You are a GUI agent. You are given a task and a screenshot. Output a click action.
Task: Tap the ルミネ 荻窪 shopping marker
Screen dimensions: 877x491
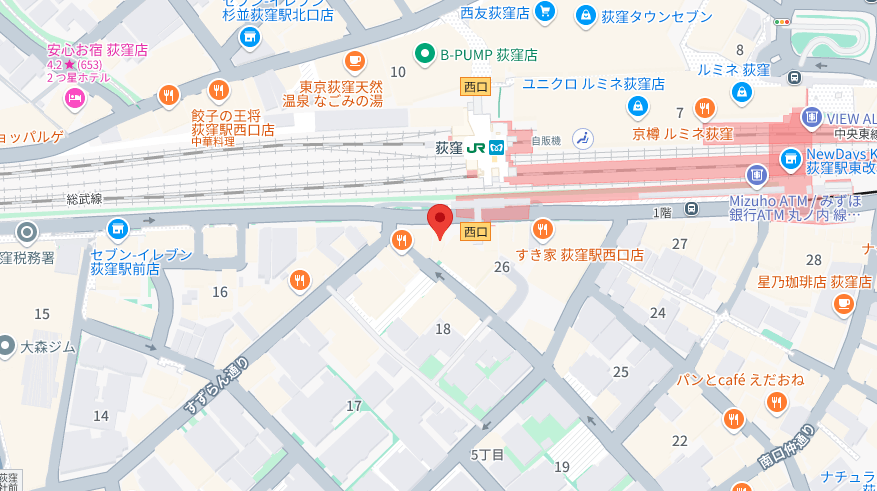click(x=741, y=93)
